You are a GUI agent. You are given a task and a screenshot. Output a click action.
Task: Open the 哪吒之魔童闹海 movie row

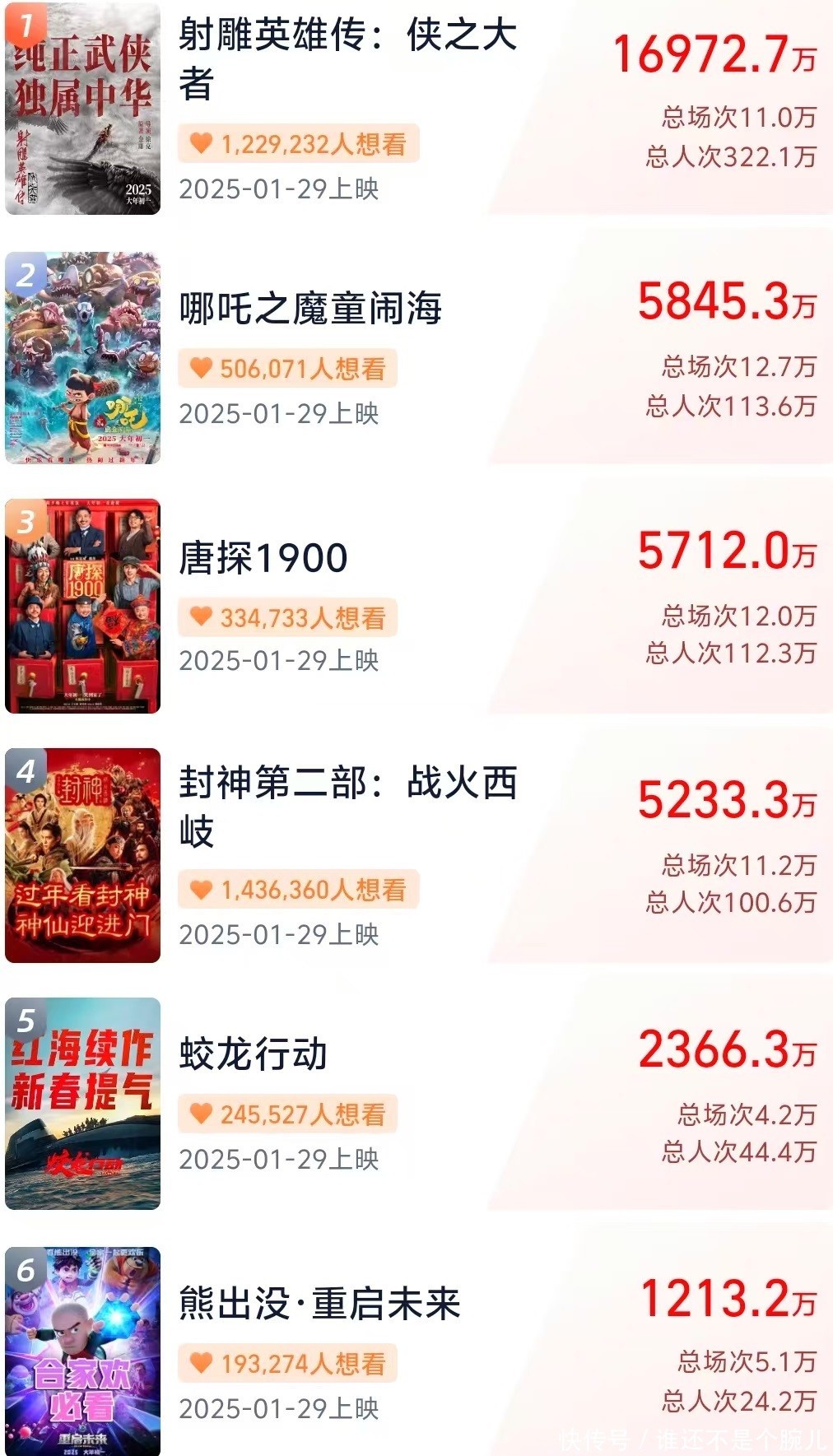tap(310, 309)
